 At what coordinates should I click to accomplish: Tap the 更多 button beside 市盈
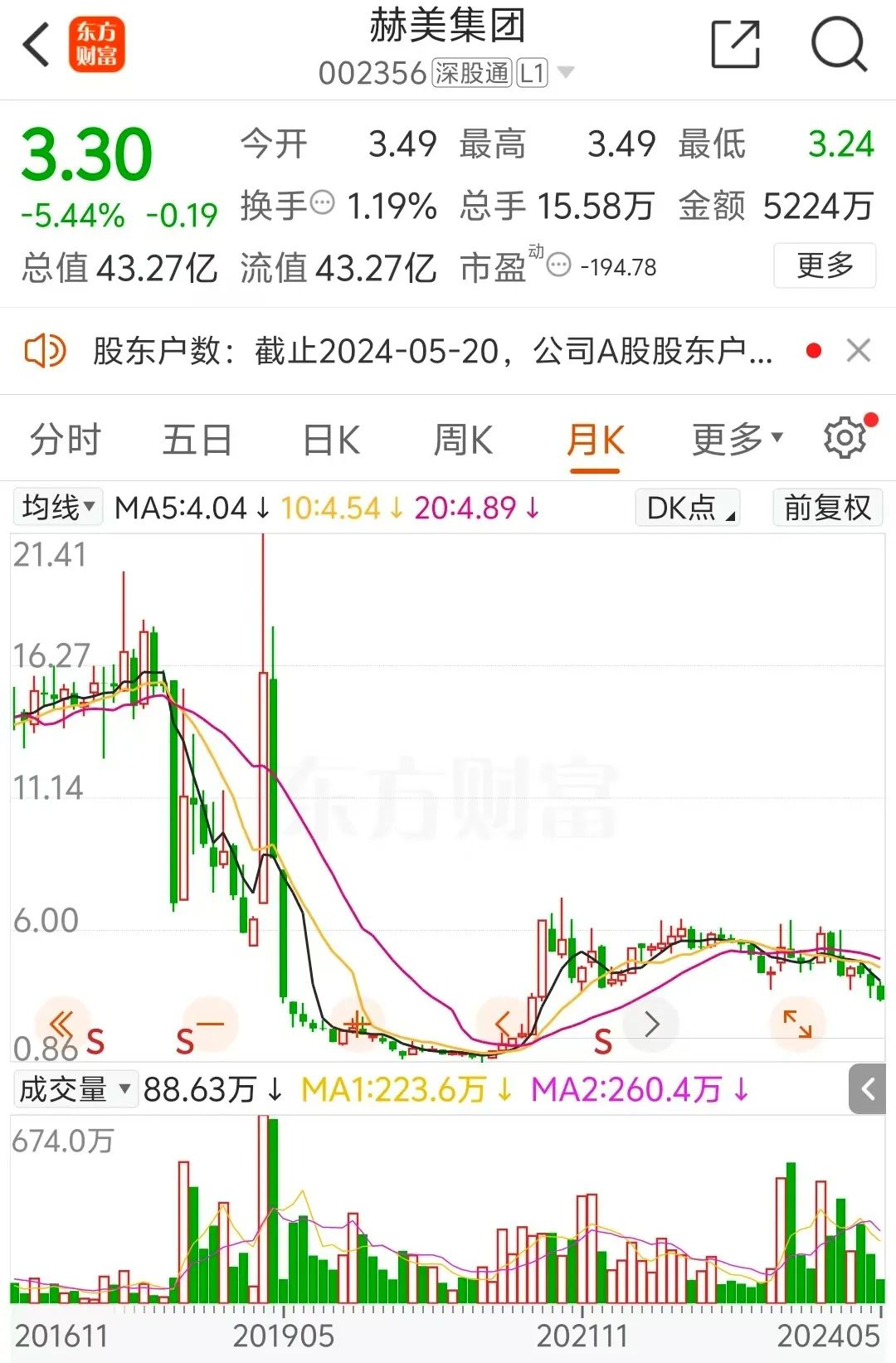click(x=824, y=265)
